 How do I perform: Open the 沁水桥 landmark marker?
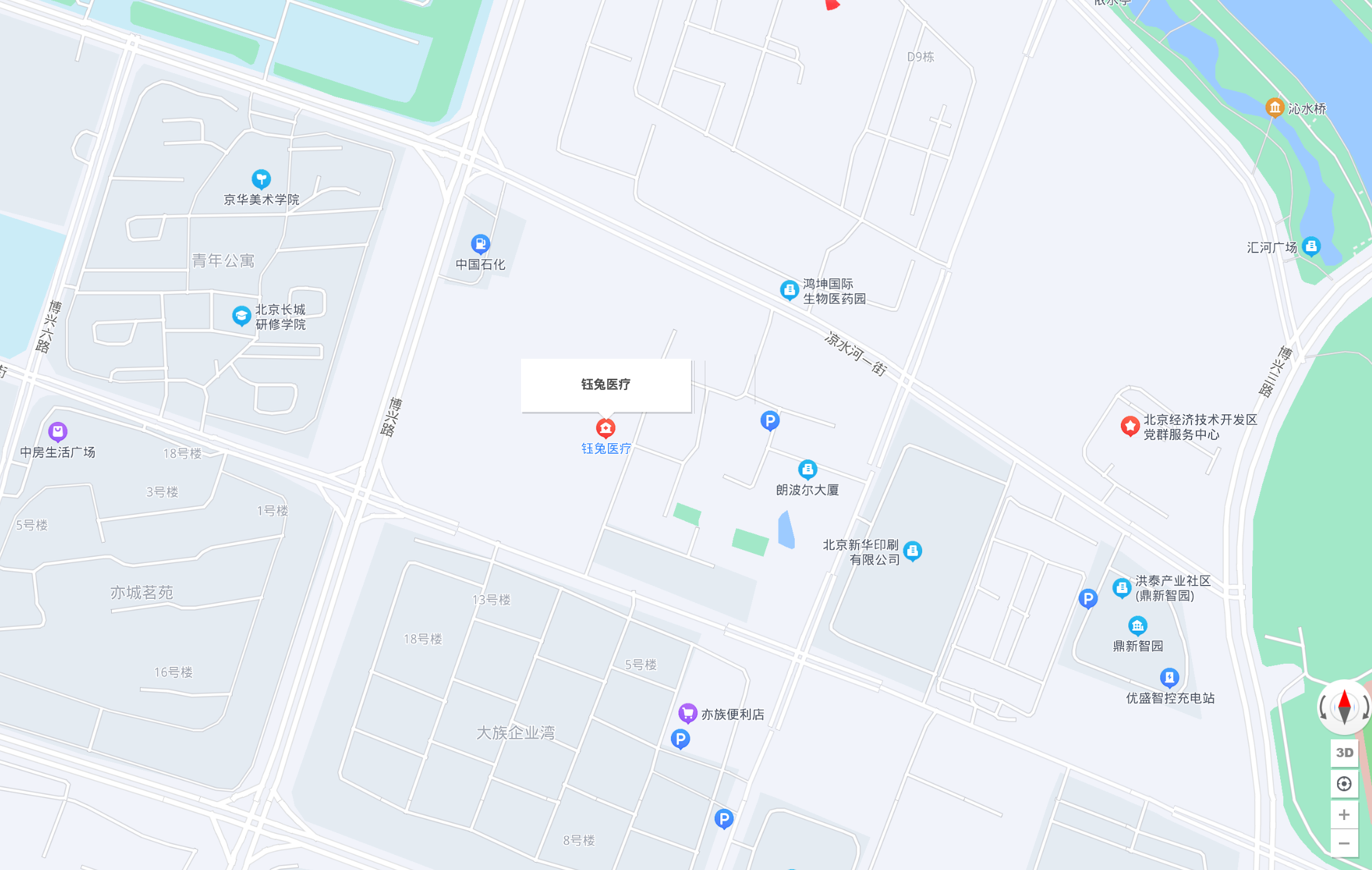point(1275,107)
